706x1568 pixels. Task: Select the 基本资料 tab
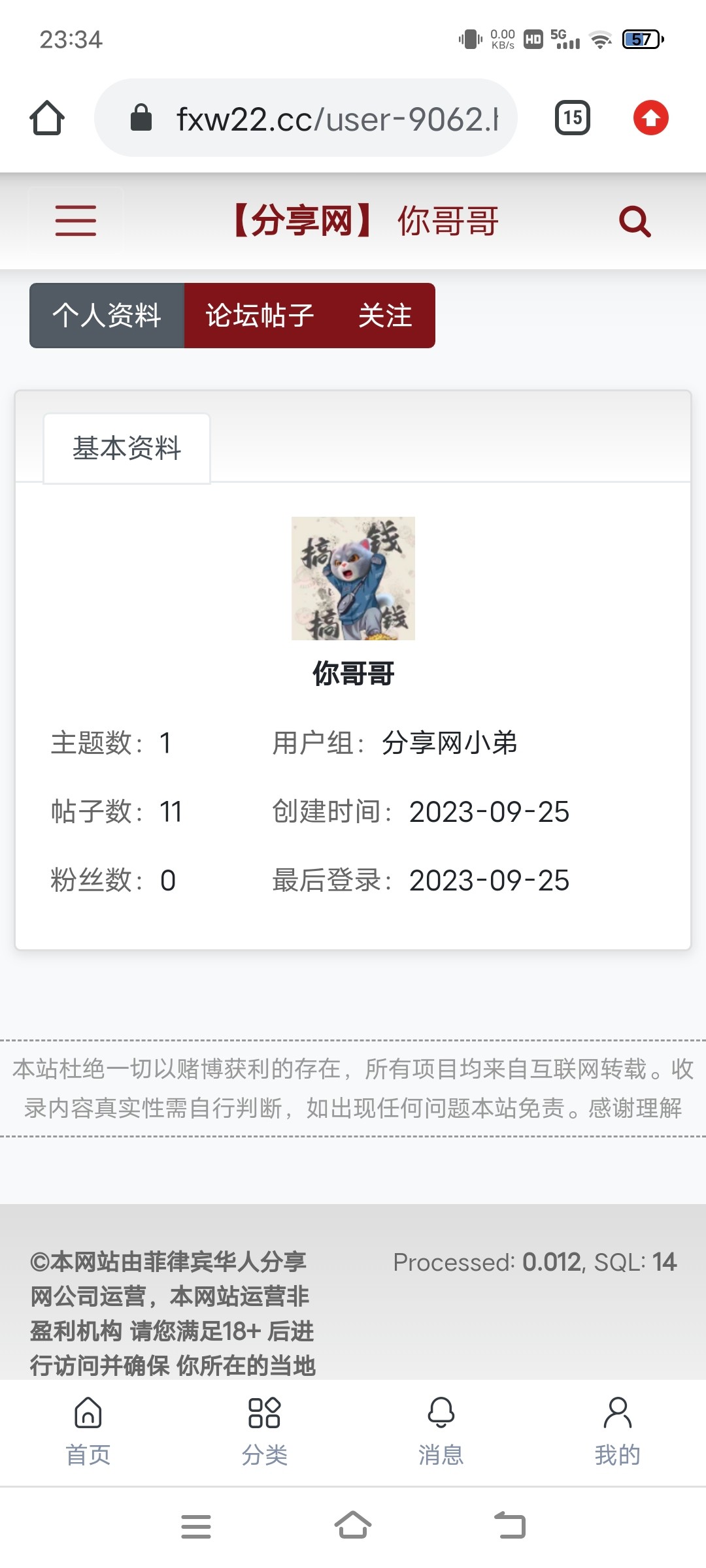127,448
